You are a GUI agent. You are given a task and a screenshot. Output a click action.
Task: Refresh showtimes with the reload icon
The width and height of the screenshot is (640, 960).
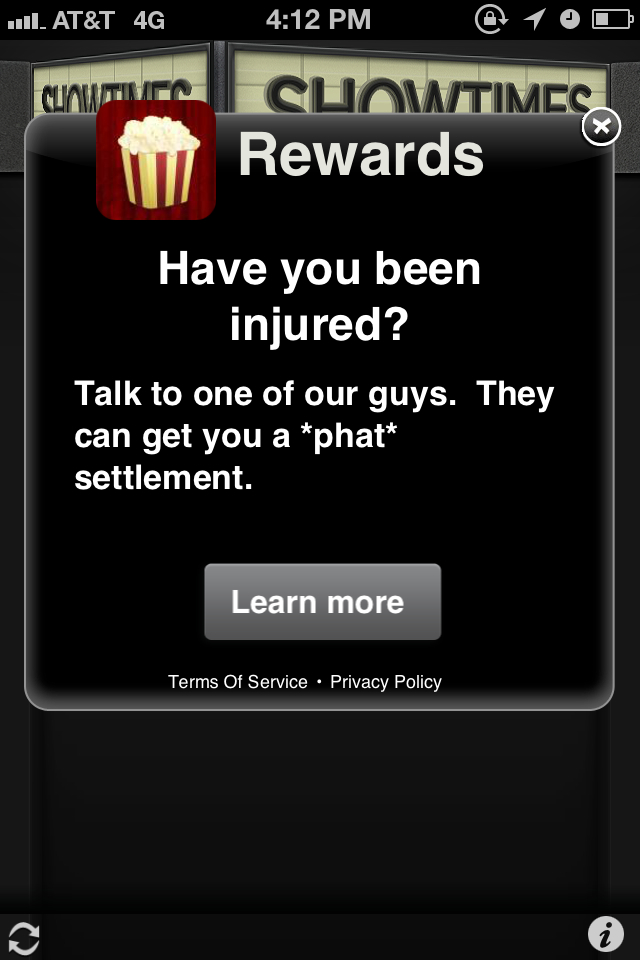pyautogui.click(x=23, y=937)
